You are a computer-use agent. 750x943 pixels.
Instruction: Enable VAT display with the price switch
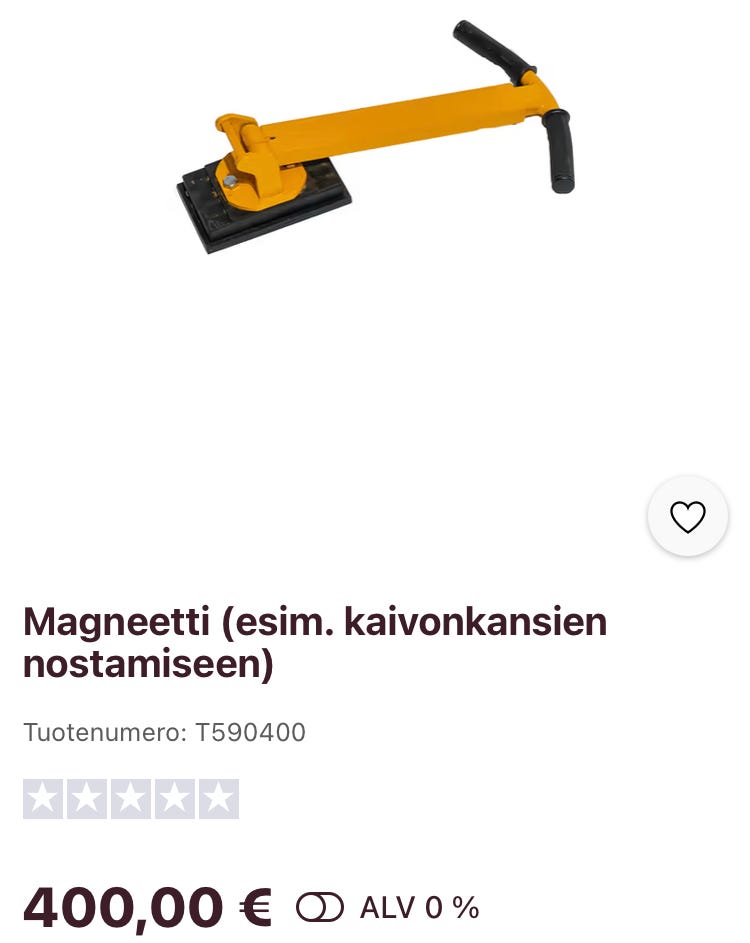click(319, 908)
